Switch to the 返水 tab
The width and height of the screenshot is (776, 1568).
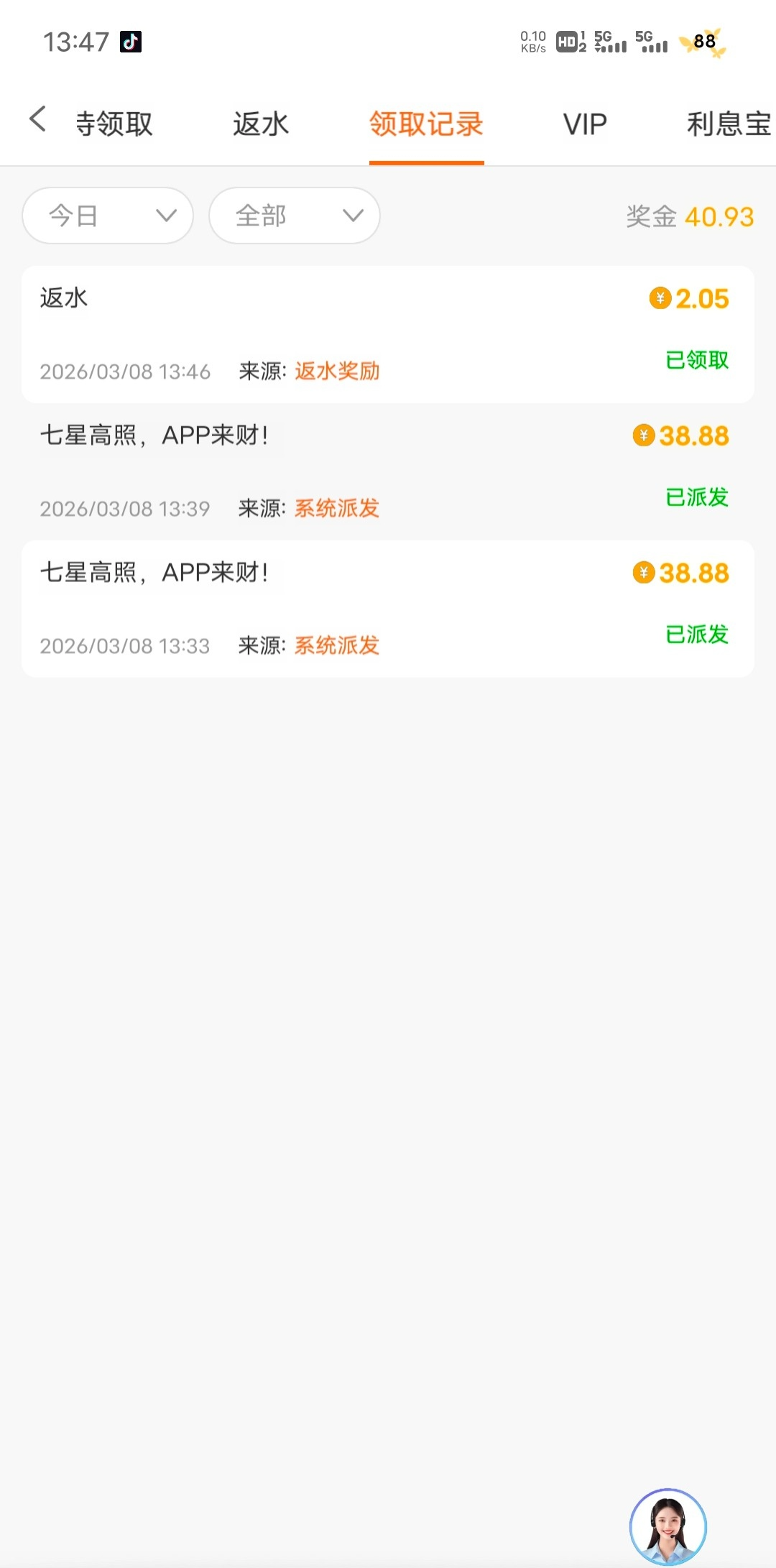pos(261,124)
